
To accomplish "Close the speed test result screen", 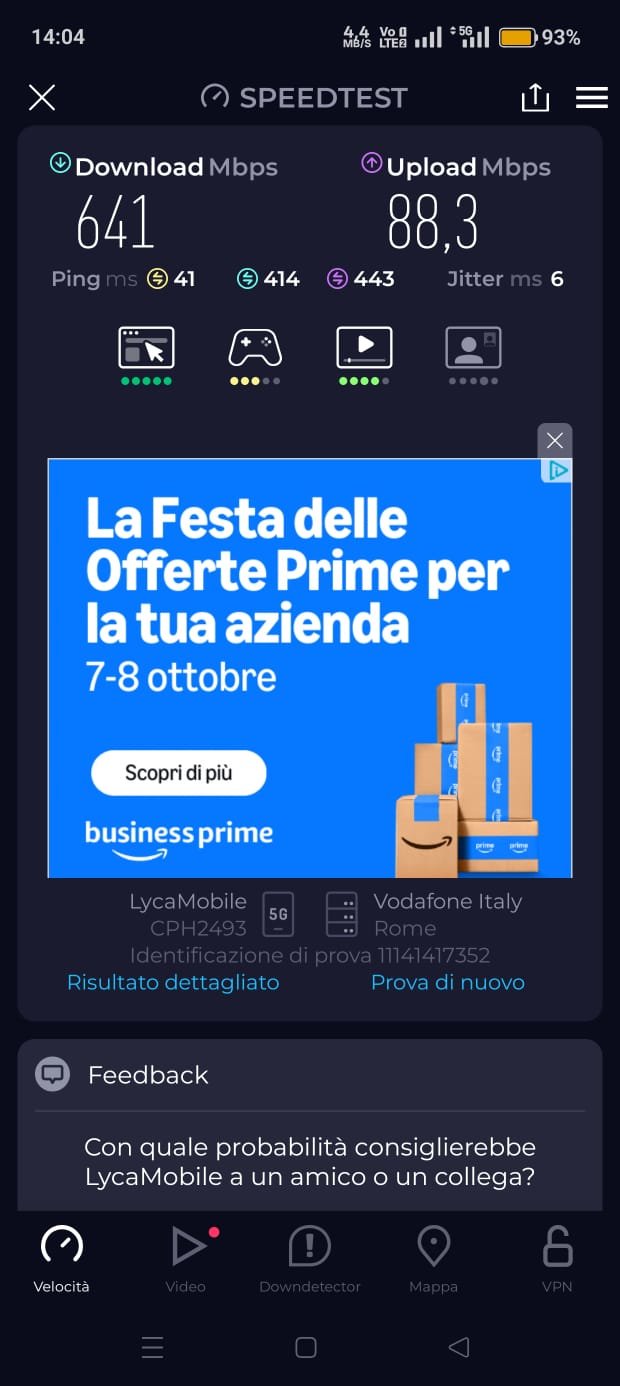I will point(42,97).
